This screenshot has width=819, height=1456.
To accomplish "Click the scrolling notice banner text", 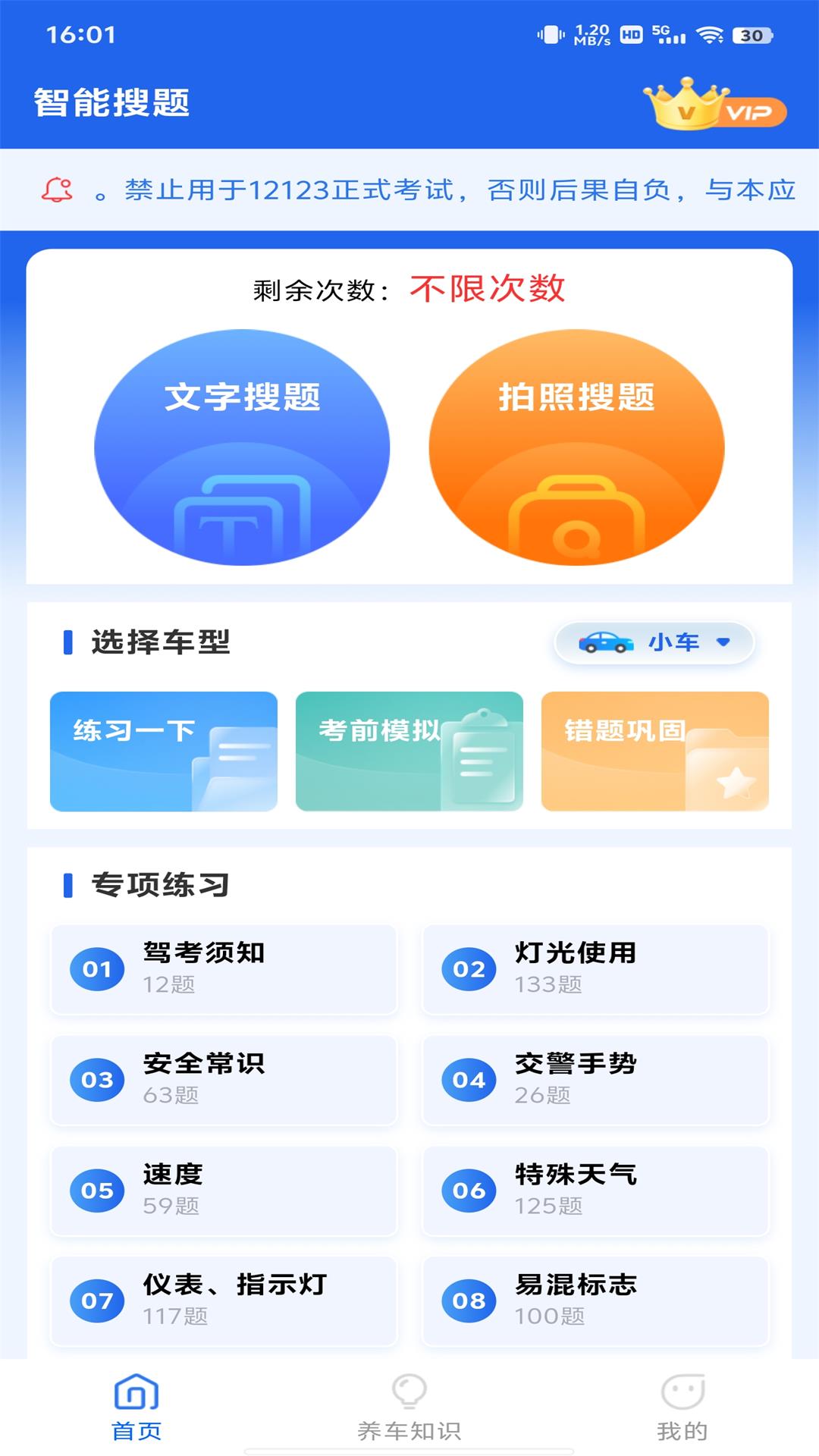I will 455,190.
